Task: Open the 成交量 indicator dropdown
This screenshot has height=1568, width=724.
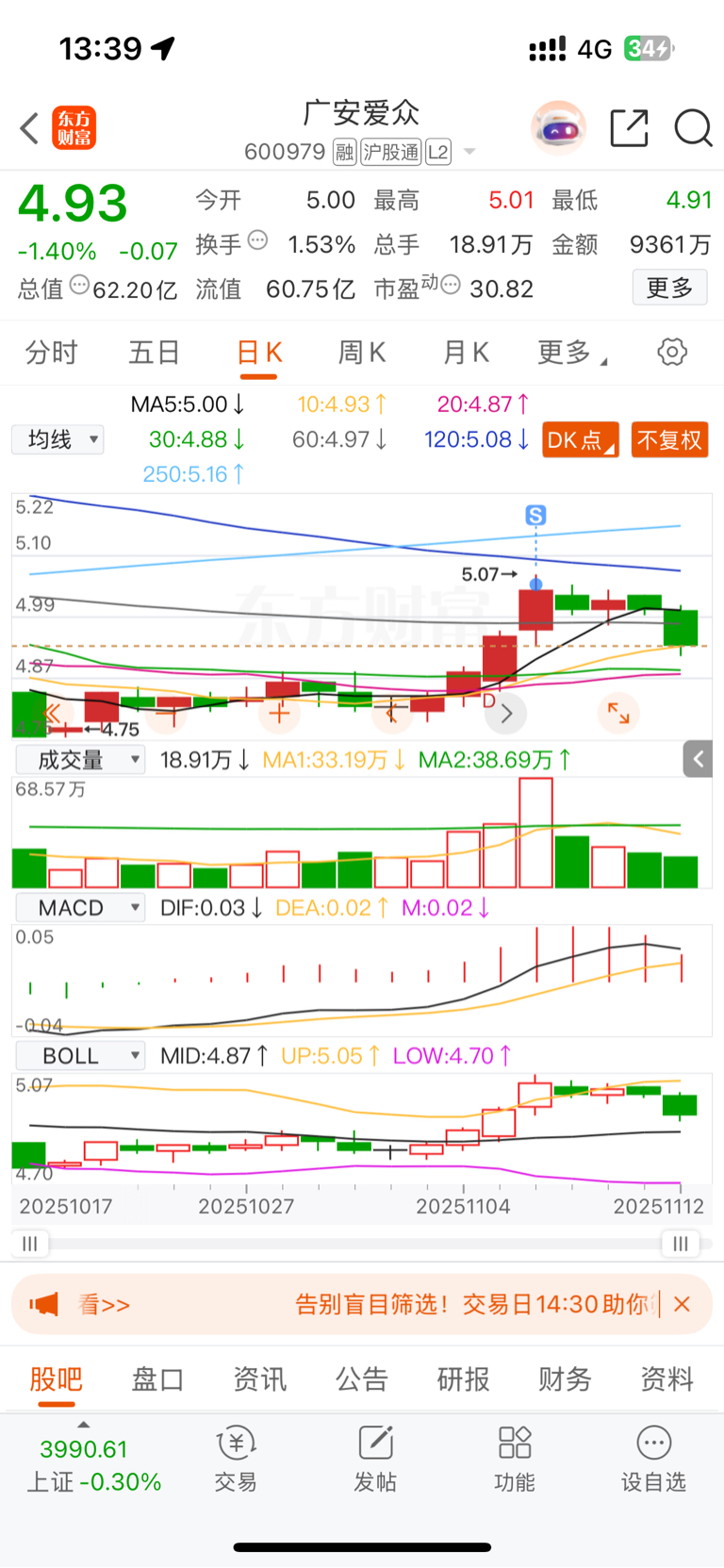Action: [x=81, y=760]
